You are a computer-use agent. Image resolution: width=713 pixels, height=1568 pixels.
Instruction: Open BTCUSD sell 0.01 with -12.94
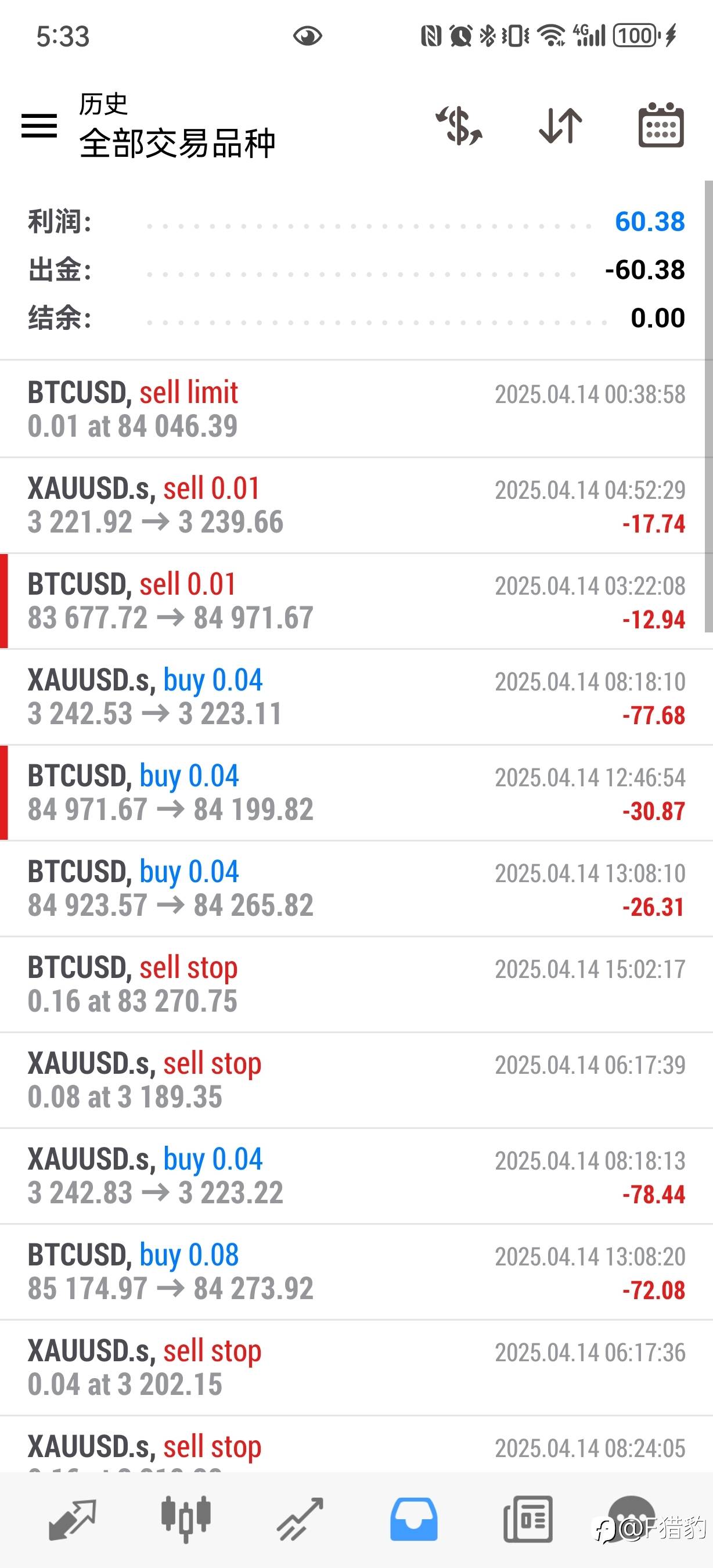coord(356,601)
